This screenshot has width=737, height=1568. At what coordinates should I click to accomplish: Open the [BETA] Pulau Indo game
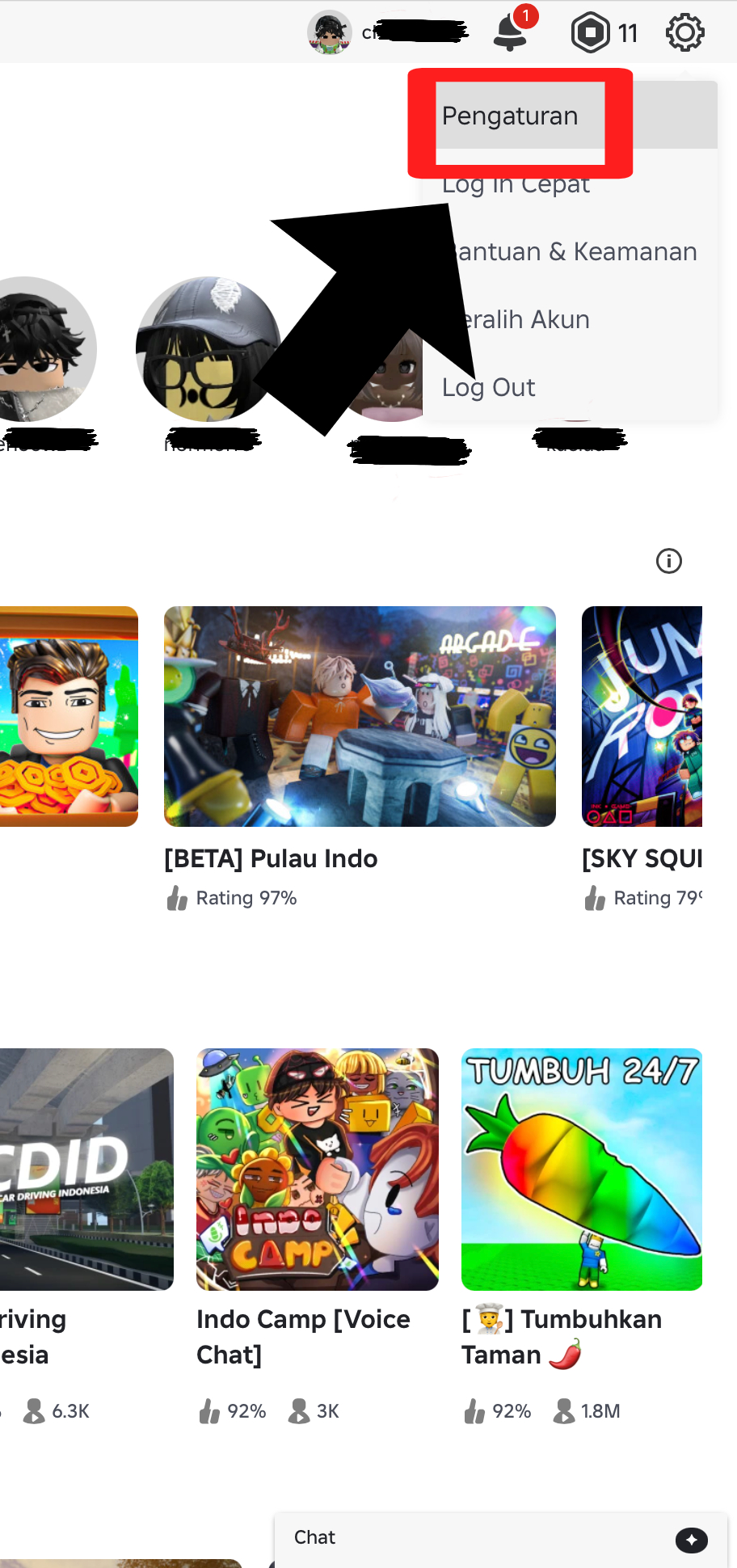point(360,717)
